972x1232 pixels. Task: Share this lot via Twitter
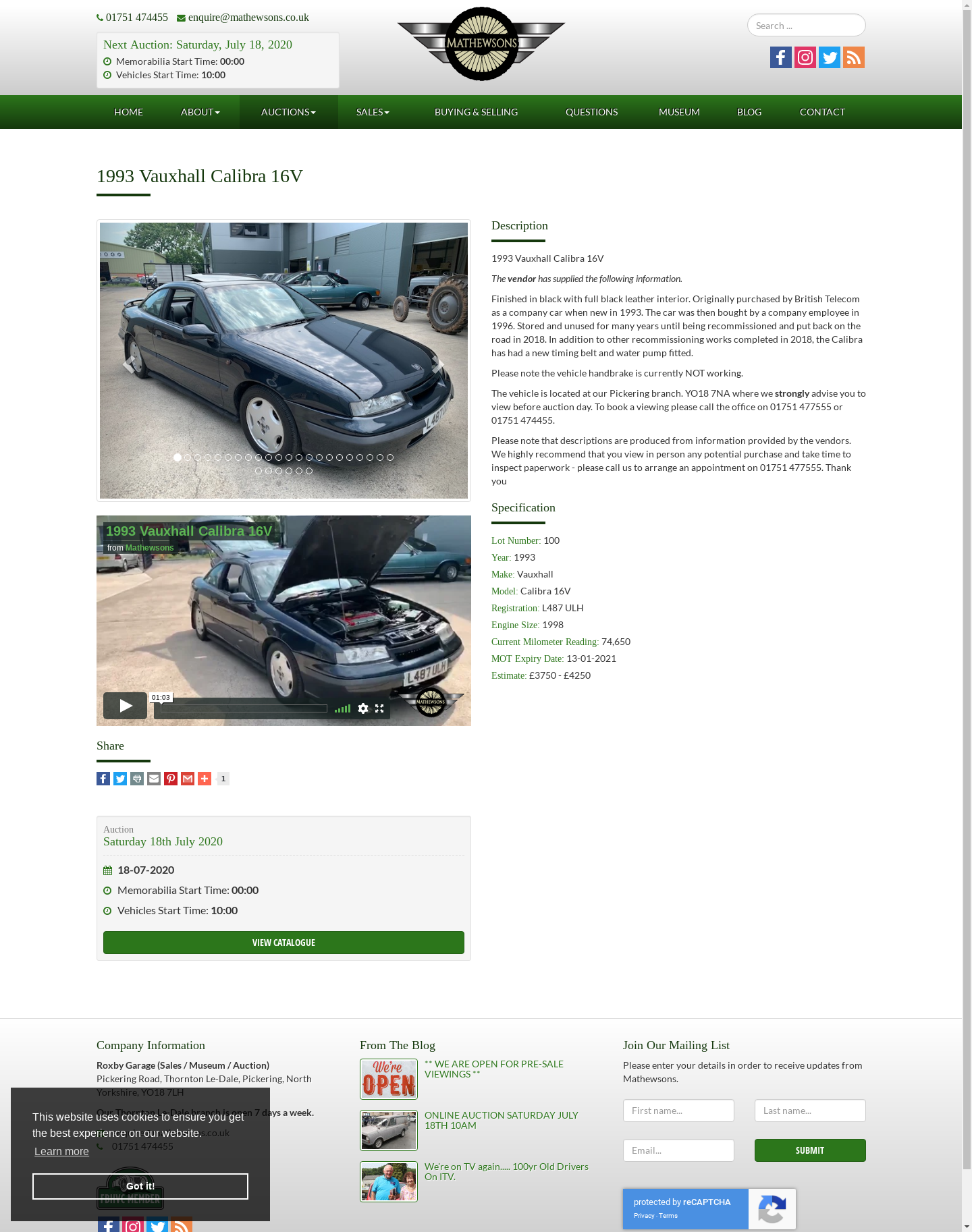[x=120, y=779]
